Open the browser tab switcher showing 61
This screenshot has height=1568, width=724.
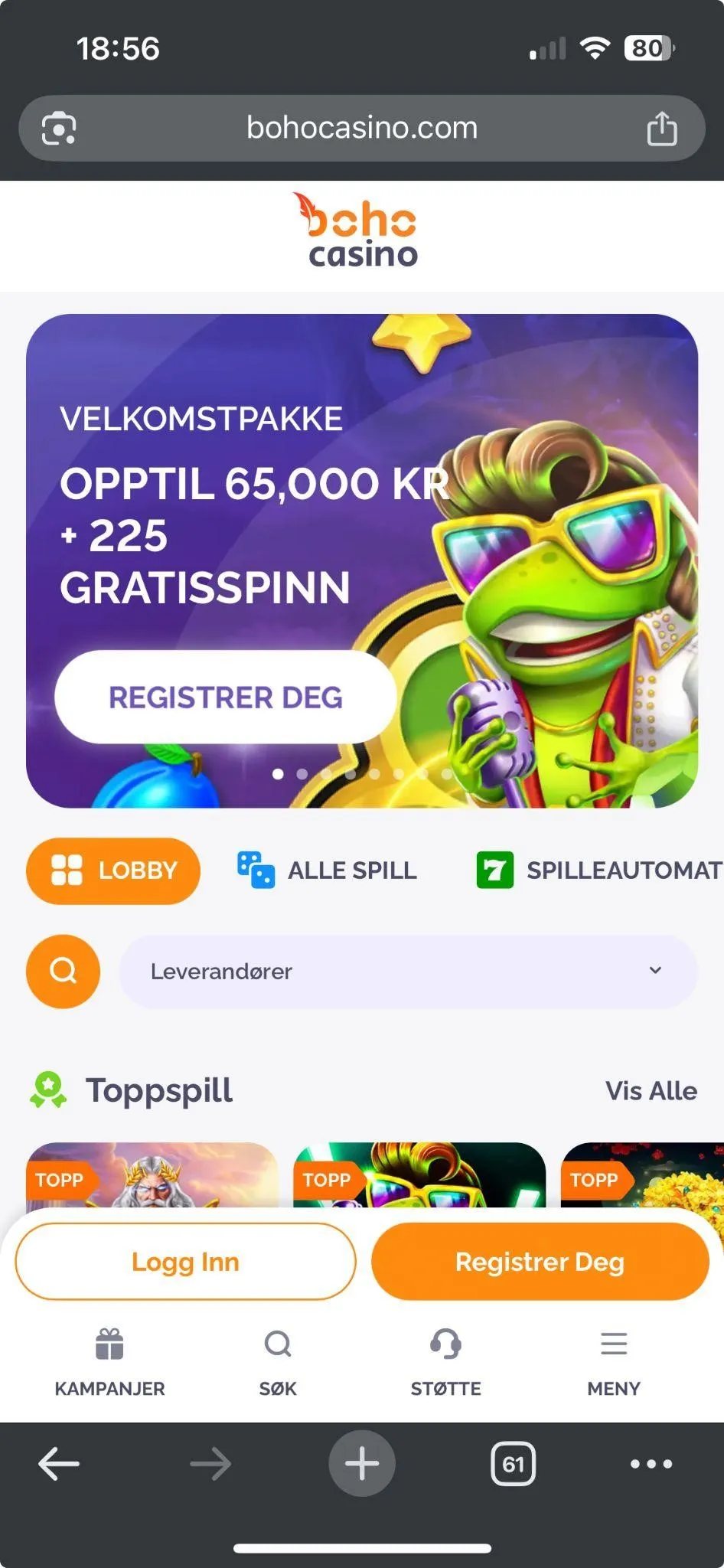[x=513, y=1463]
